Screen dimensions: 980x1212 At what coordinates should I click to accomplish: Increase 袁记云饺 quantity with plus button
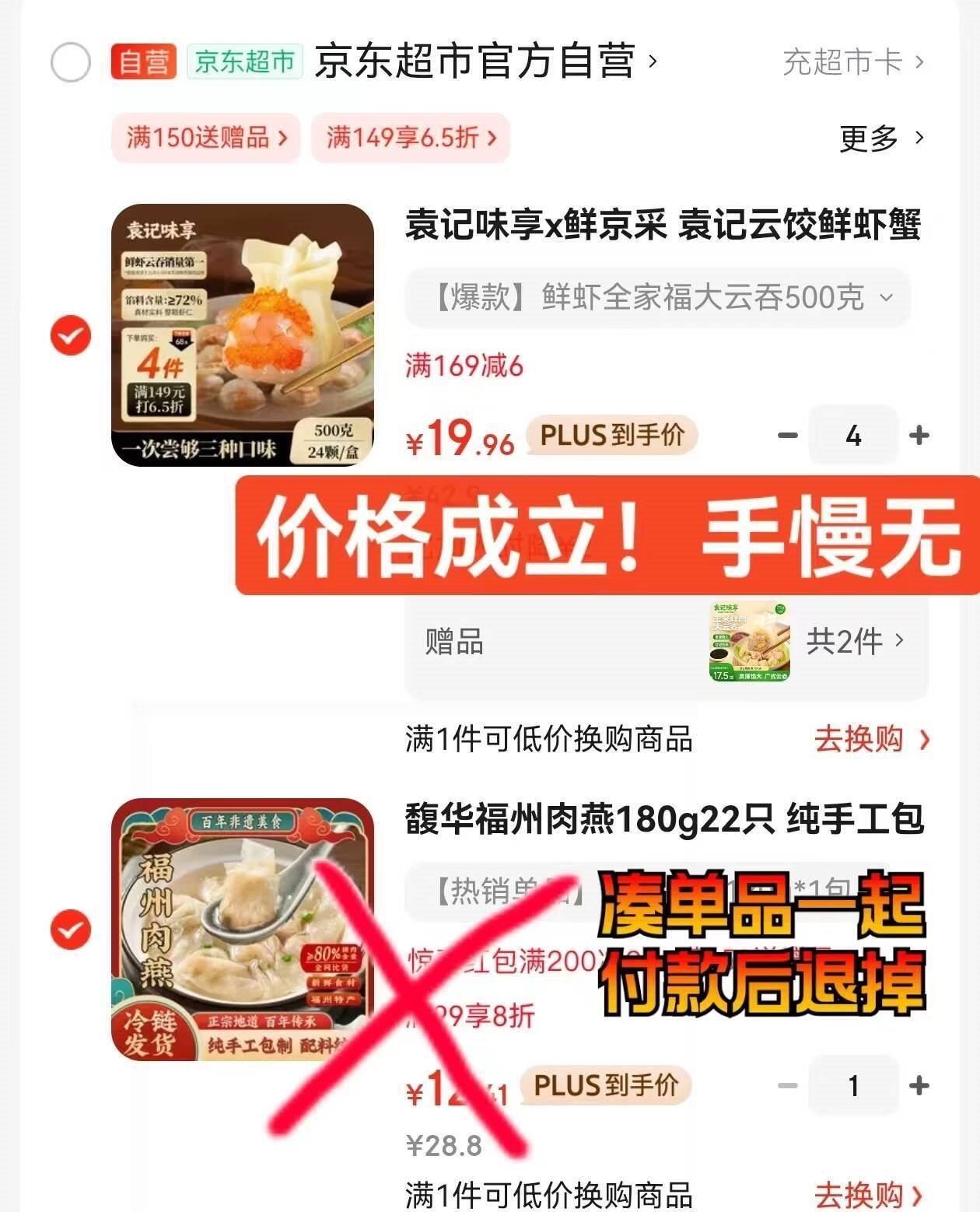pos(919,435)
